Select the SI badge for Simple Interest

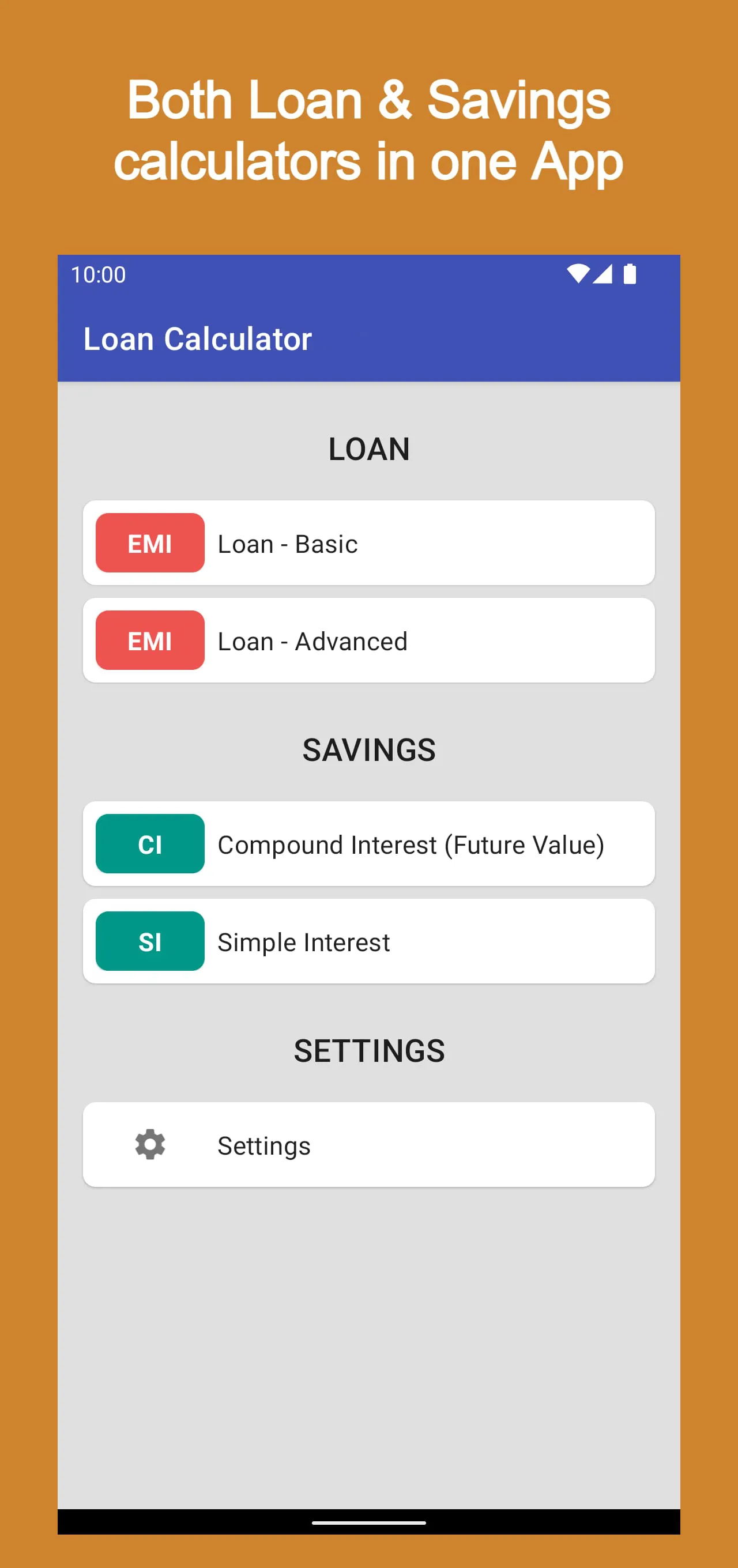[150, 941]
